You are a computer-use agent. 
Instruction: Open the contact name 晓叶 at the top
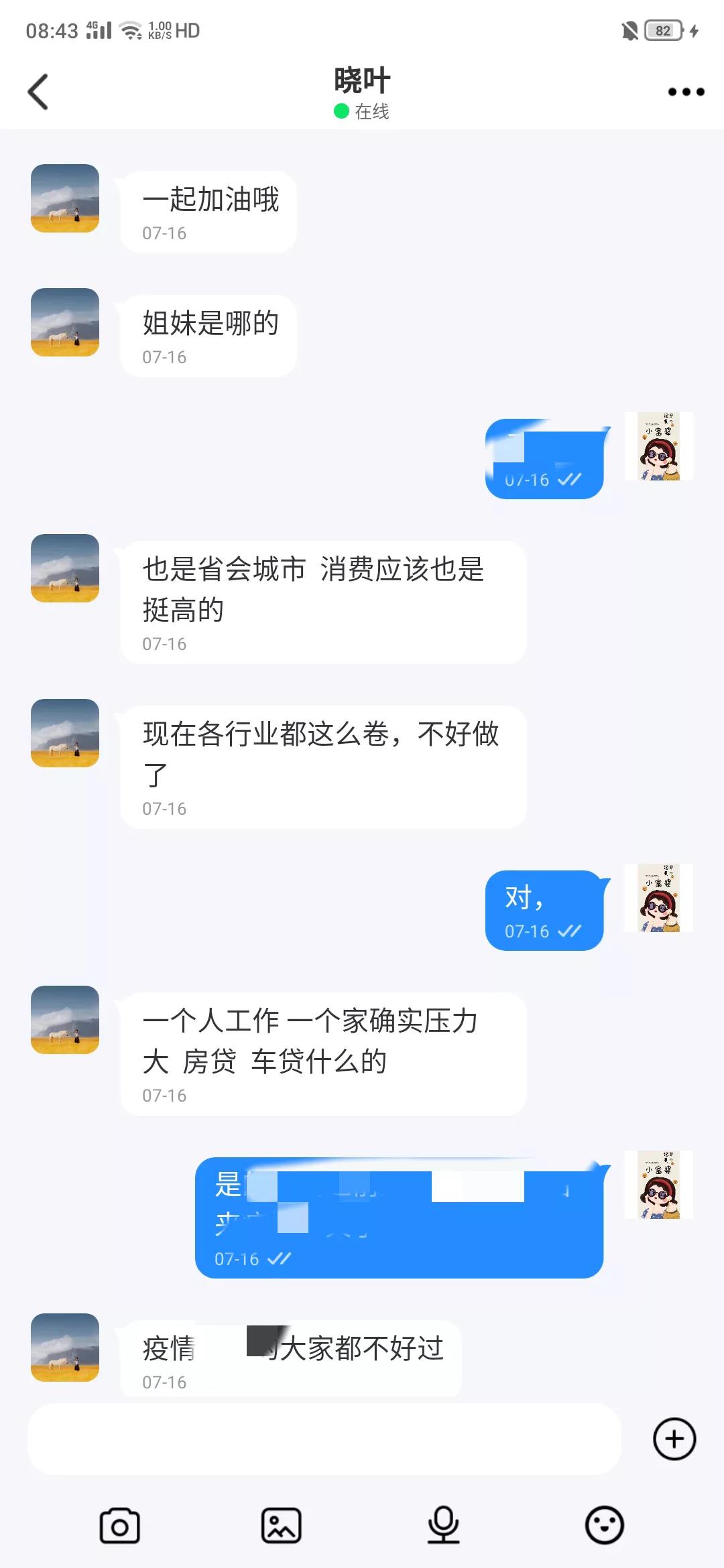coord(361,78)
